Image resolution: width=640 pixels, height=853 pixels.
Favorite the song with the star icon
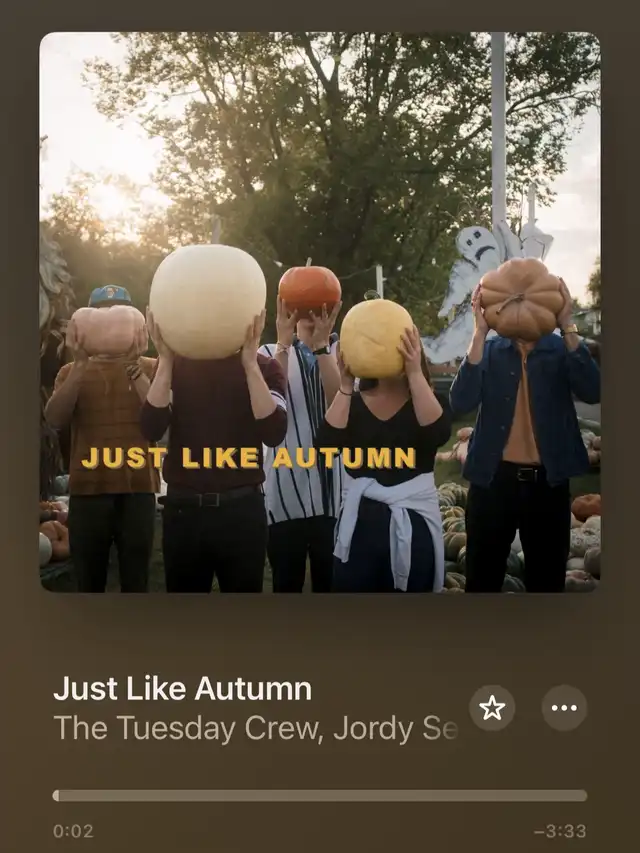492,708
